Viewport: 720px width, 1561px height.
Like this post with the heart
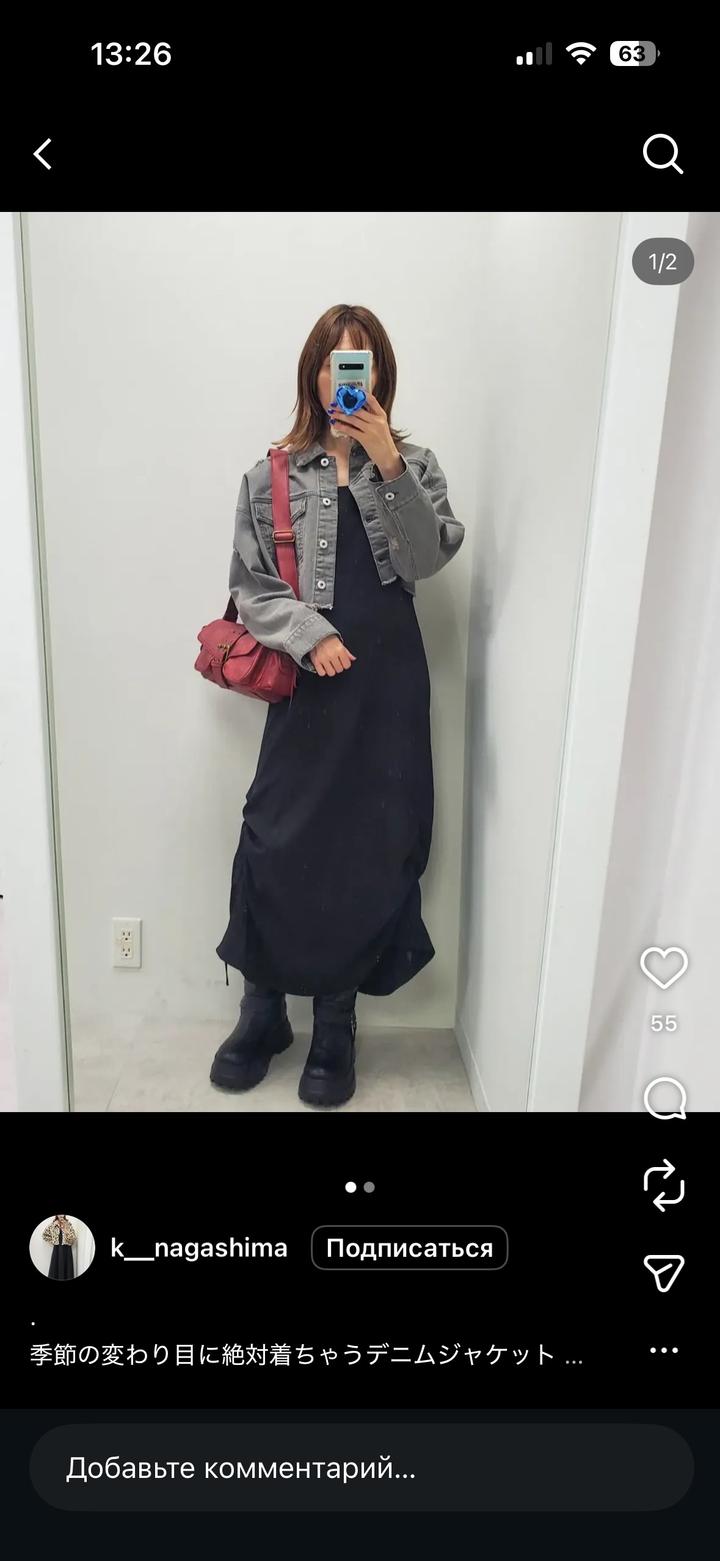pos(664,968)
